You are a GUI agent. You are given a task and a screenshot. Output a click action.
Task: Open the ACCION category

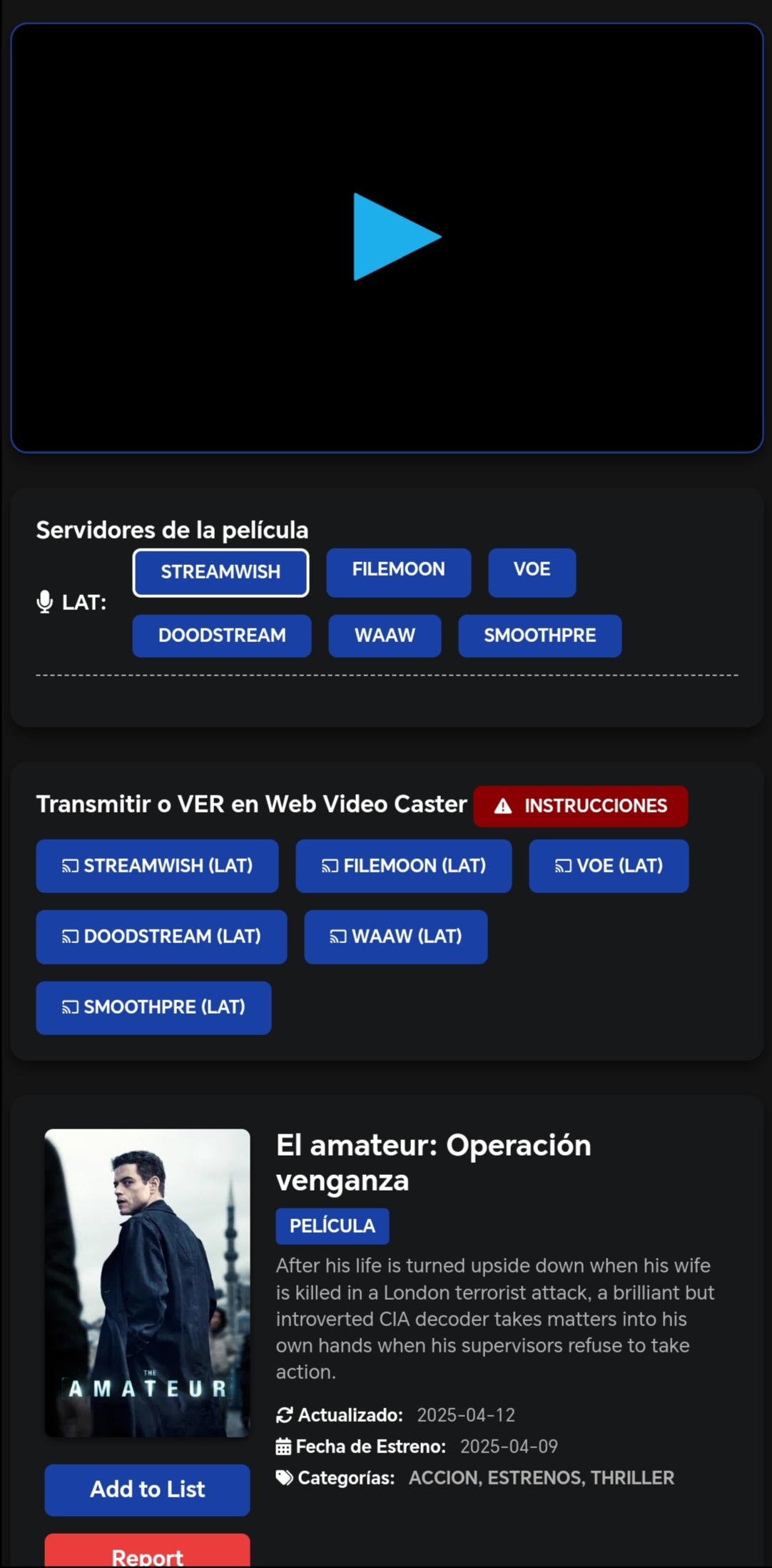pos(442,1477)
